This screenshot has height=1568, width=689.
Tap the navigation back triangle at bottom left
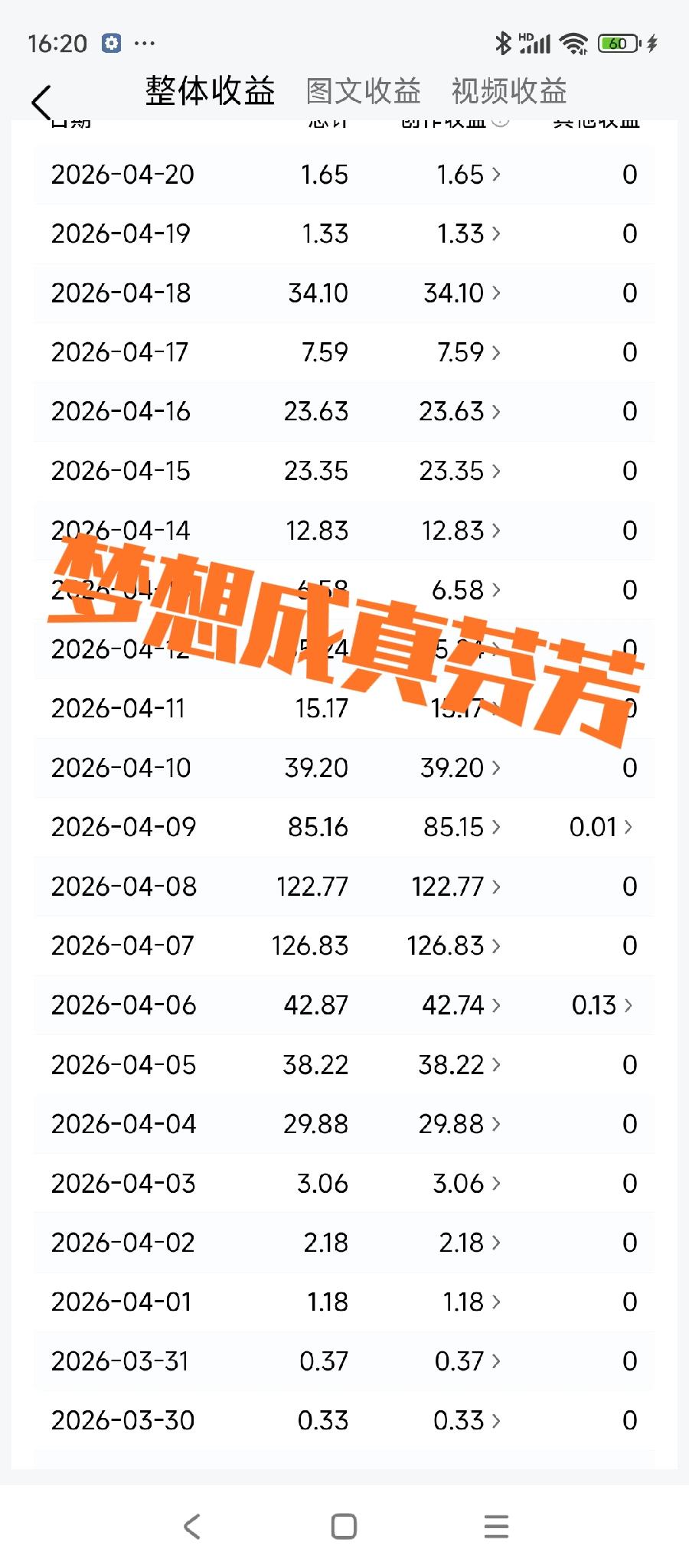(191, 1526)
